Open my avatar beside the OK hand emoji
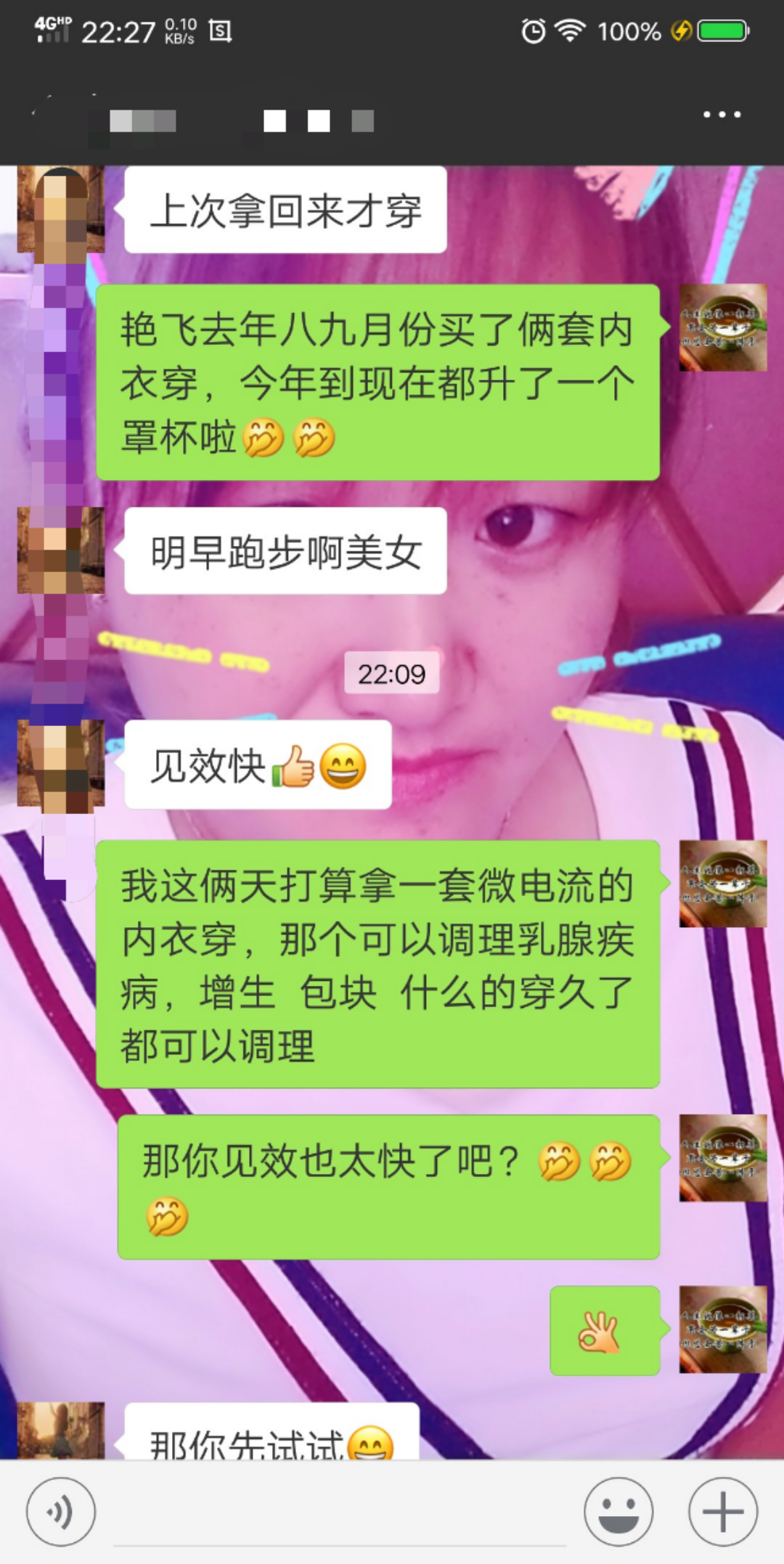Viewport: 784px width, 1564px height. 722,1329
